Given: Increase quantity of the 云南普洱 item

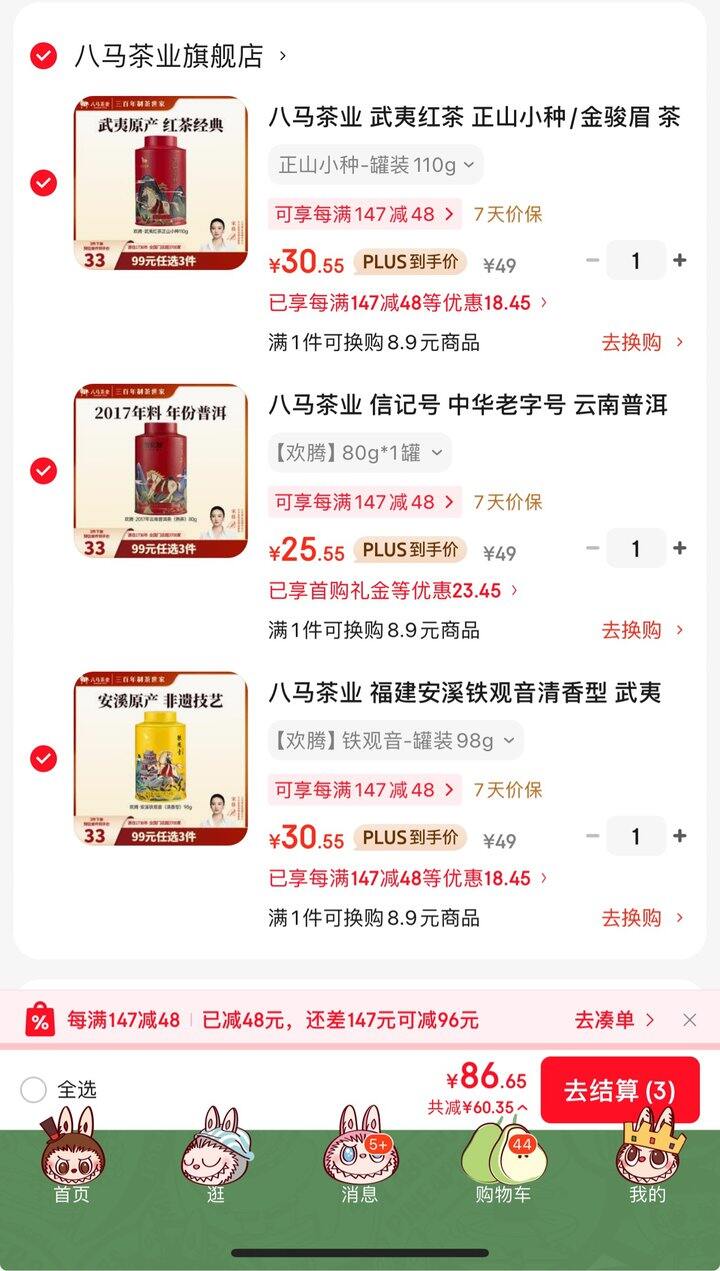Looking at the screenshot, I should point(679,548).
